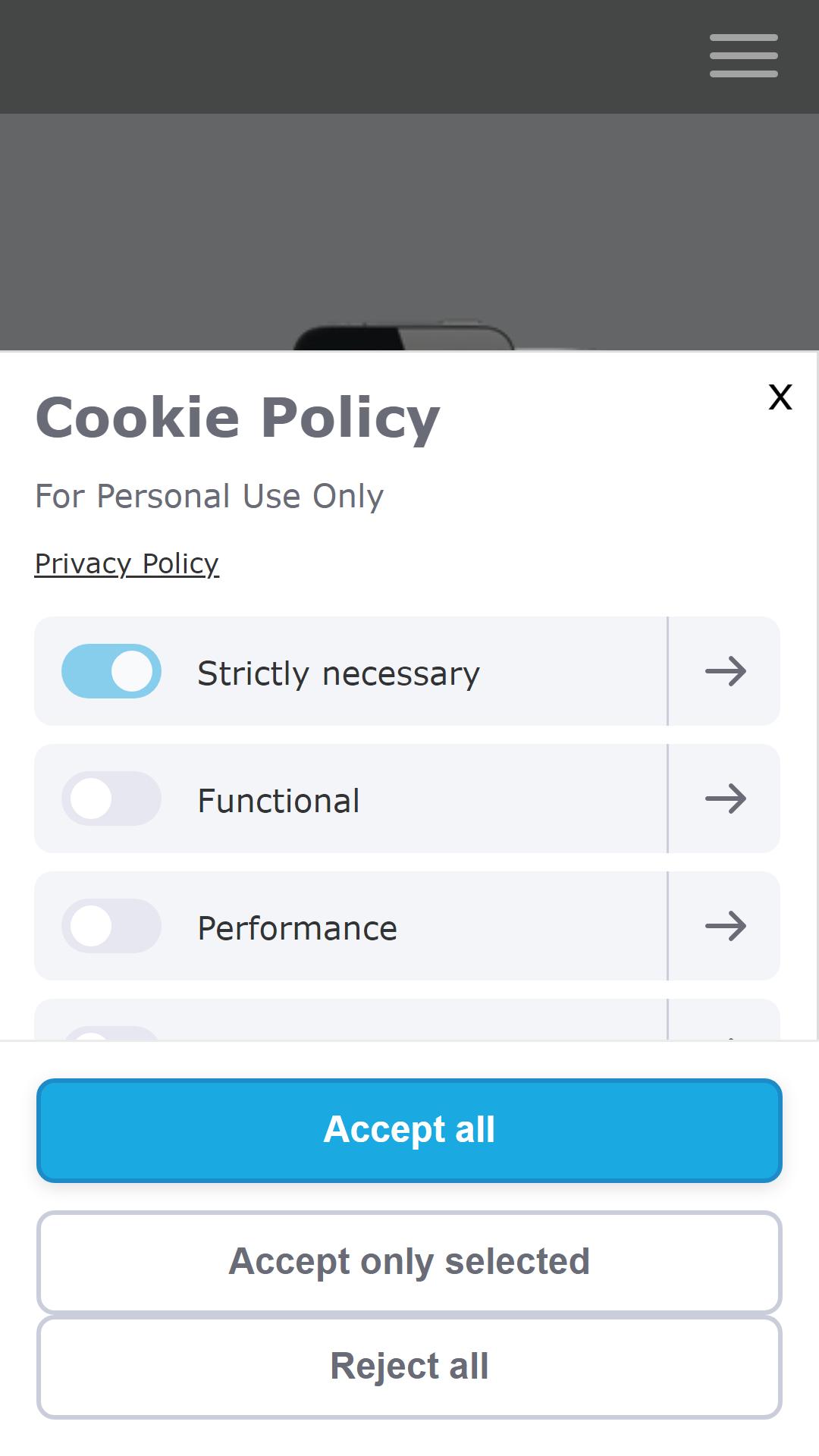Toggle the Strictly necessary switch
Screen dimensions: 819x1456
111,671
